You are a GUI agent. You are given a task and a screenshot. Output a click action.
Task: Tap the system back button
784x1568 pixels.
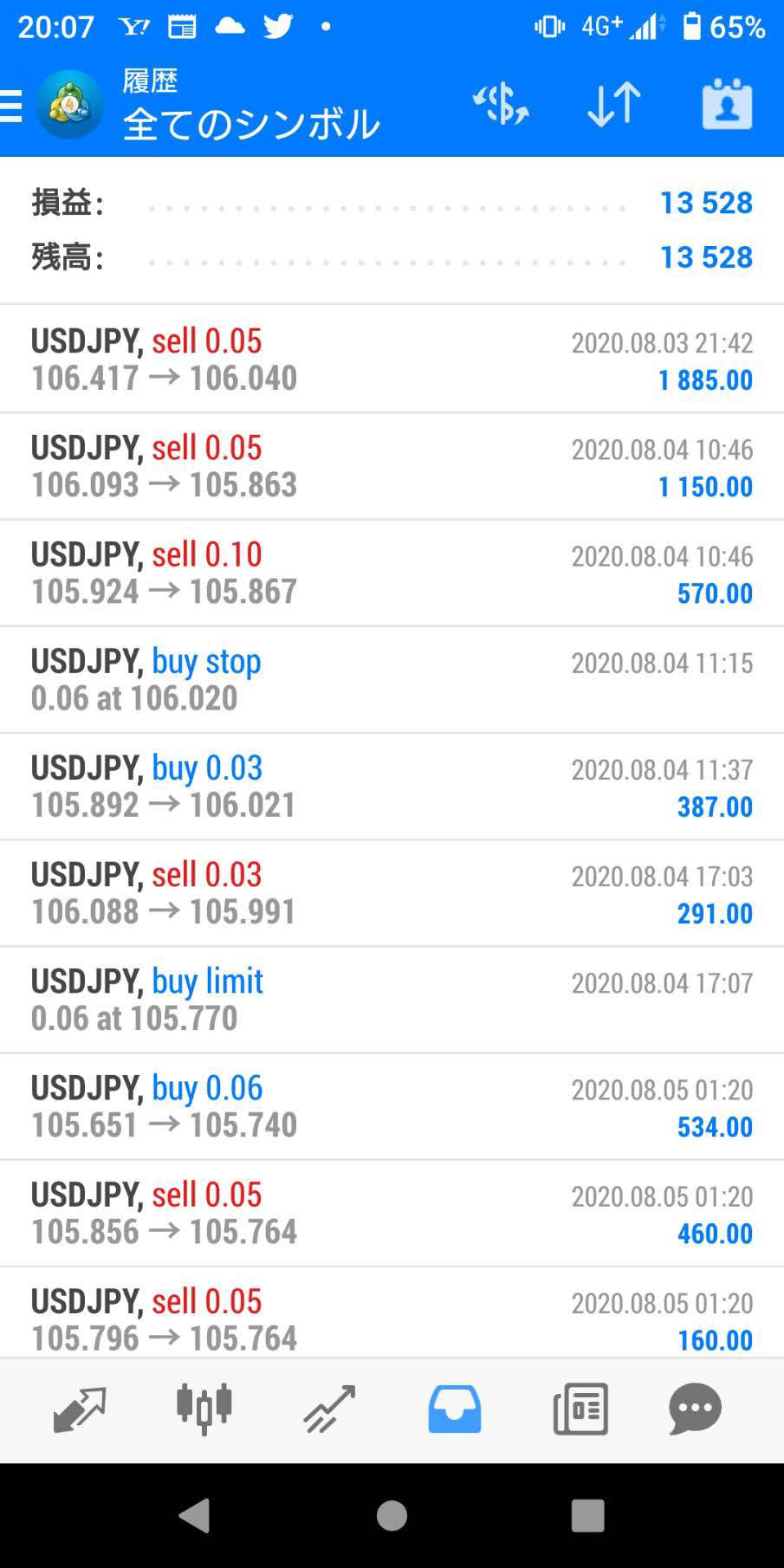click(195, 1516)
